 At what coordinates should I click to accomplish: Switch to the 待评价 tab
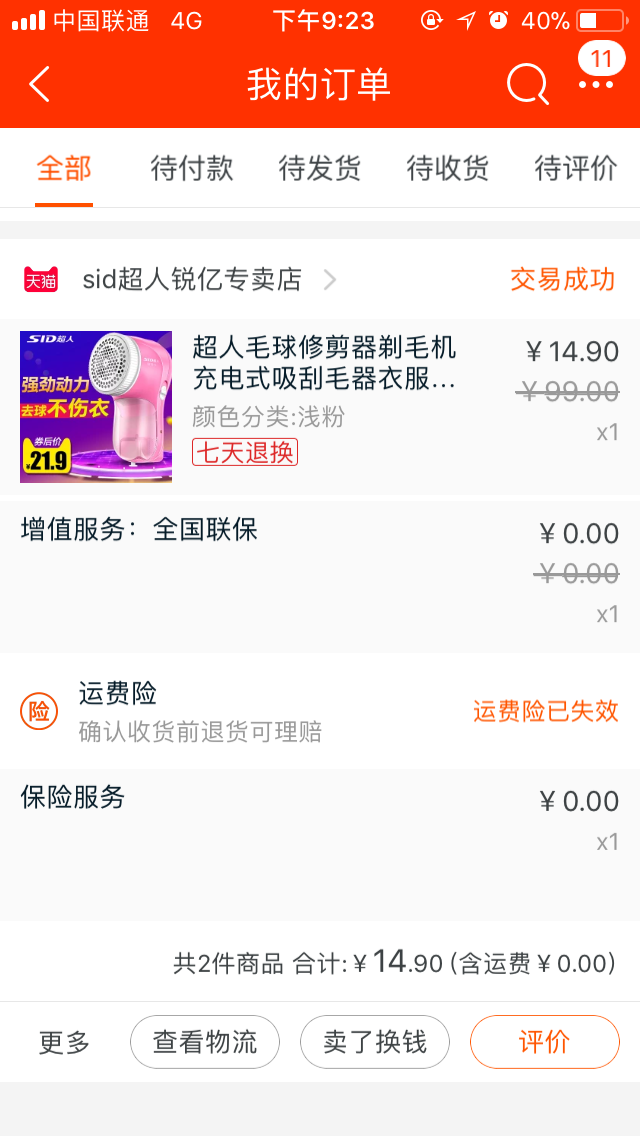tap(575, 169)
